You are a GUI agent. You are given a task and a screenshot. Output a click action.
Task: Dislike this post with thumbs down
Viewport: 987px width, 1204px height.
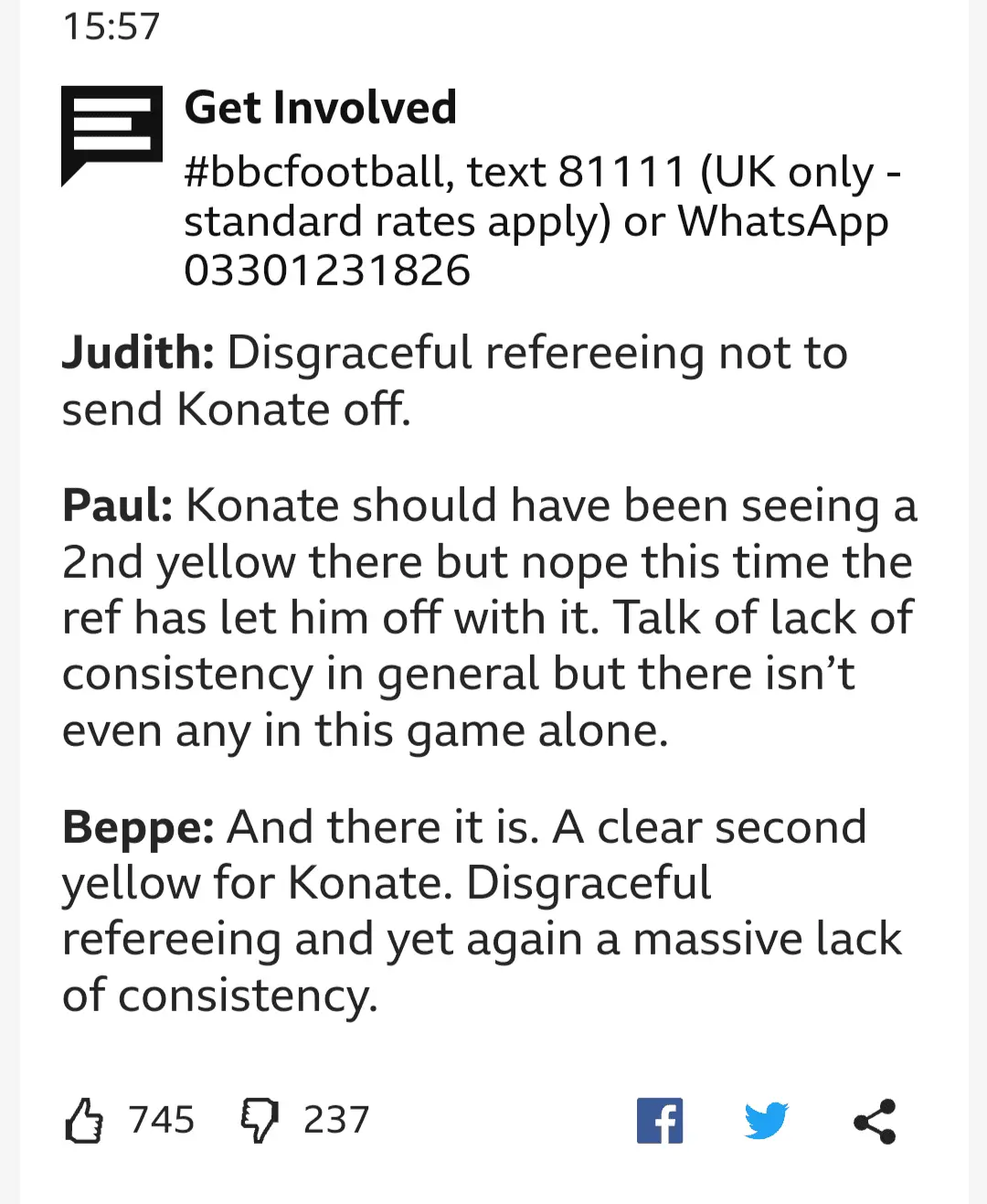[260, 1121]
